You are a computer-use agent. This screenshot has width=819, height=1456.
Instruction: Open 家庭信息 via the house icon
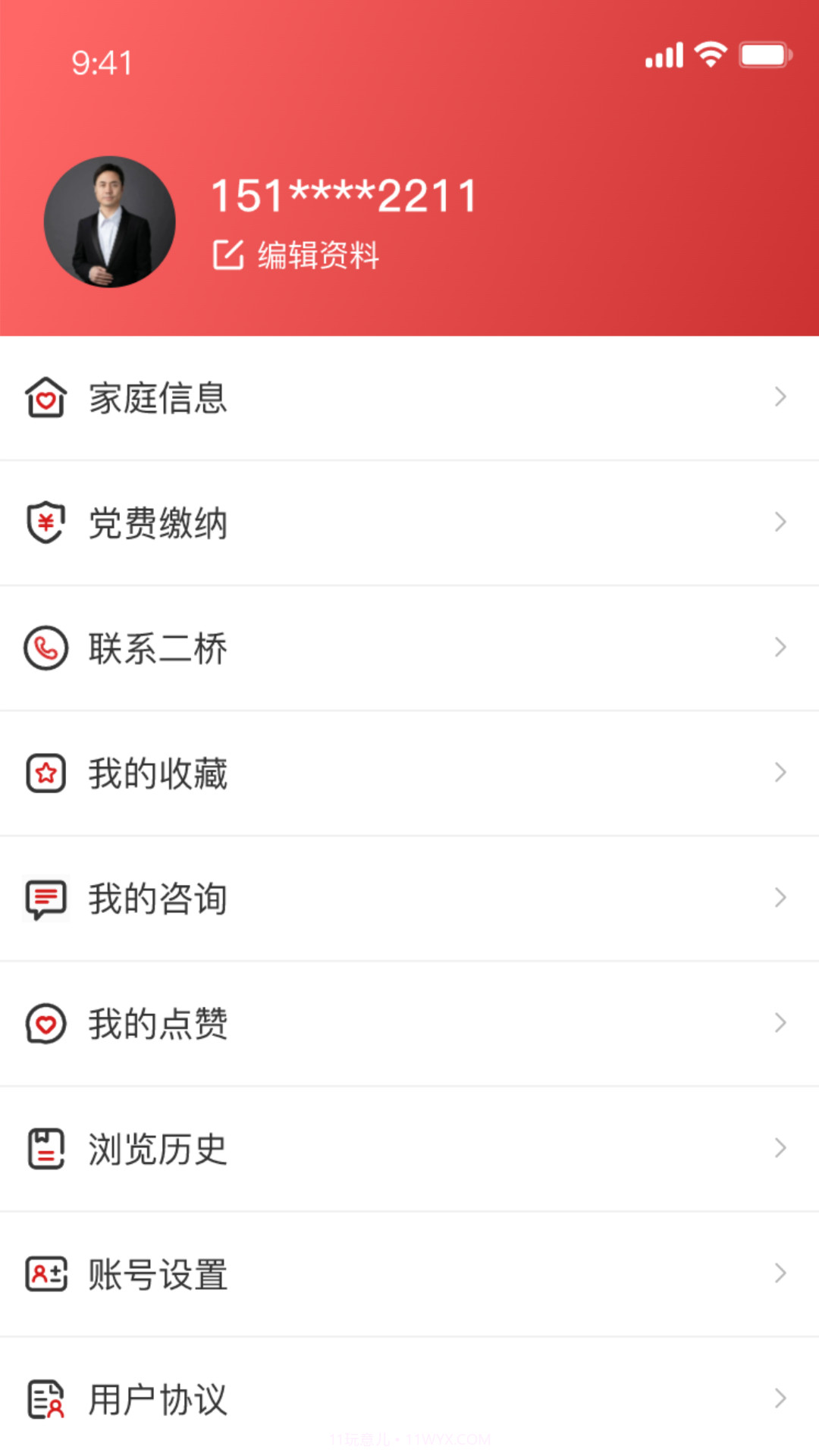pos(45,398)
